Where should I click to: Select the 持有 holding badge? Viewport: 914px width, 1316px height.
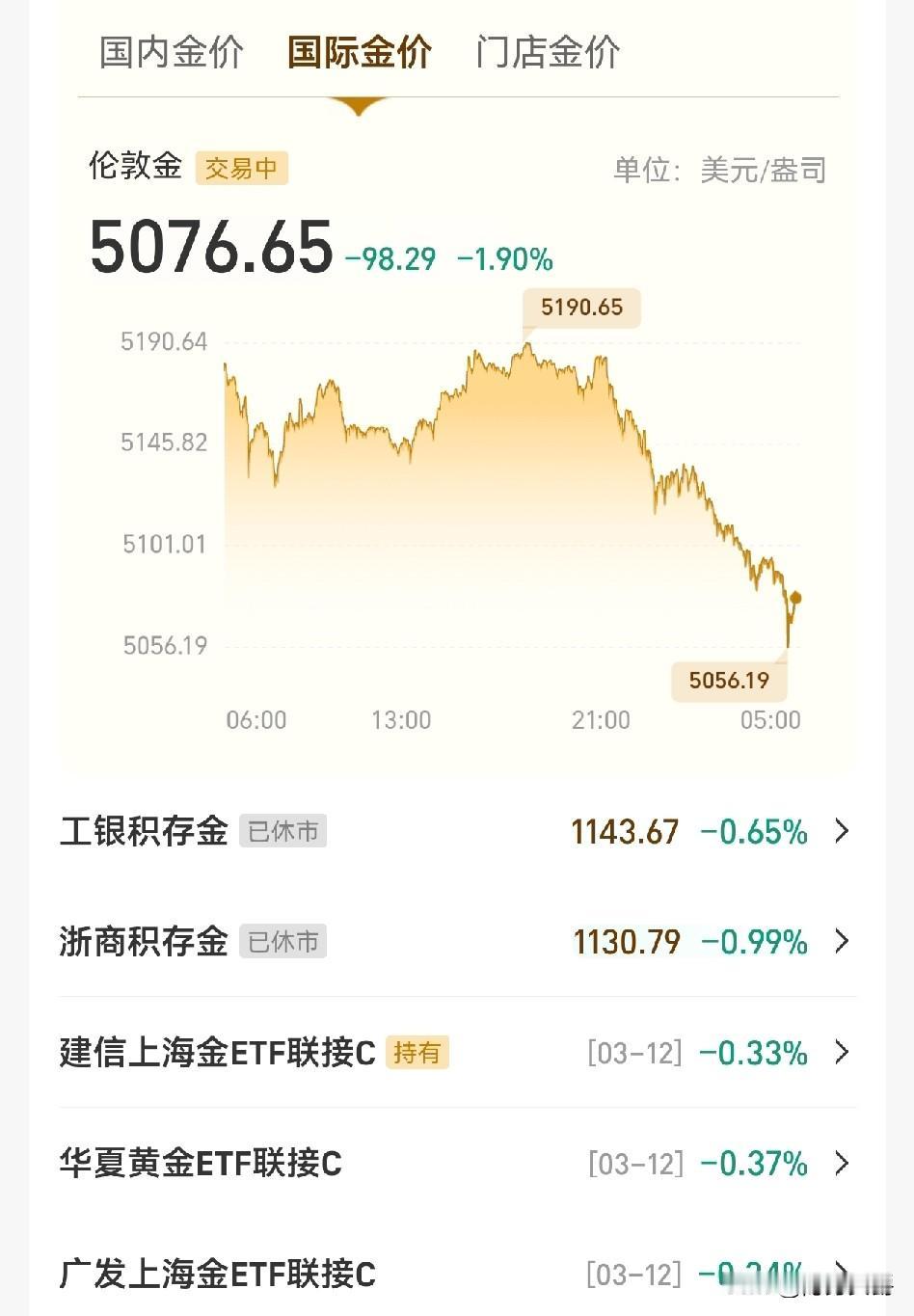tap(417, 1053)
